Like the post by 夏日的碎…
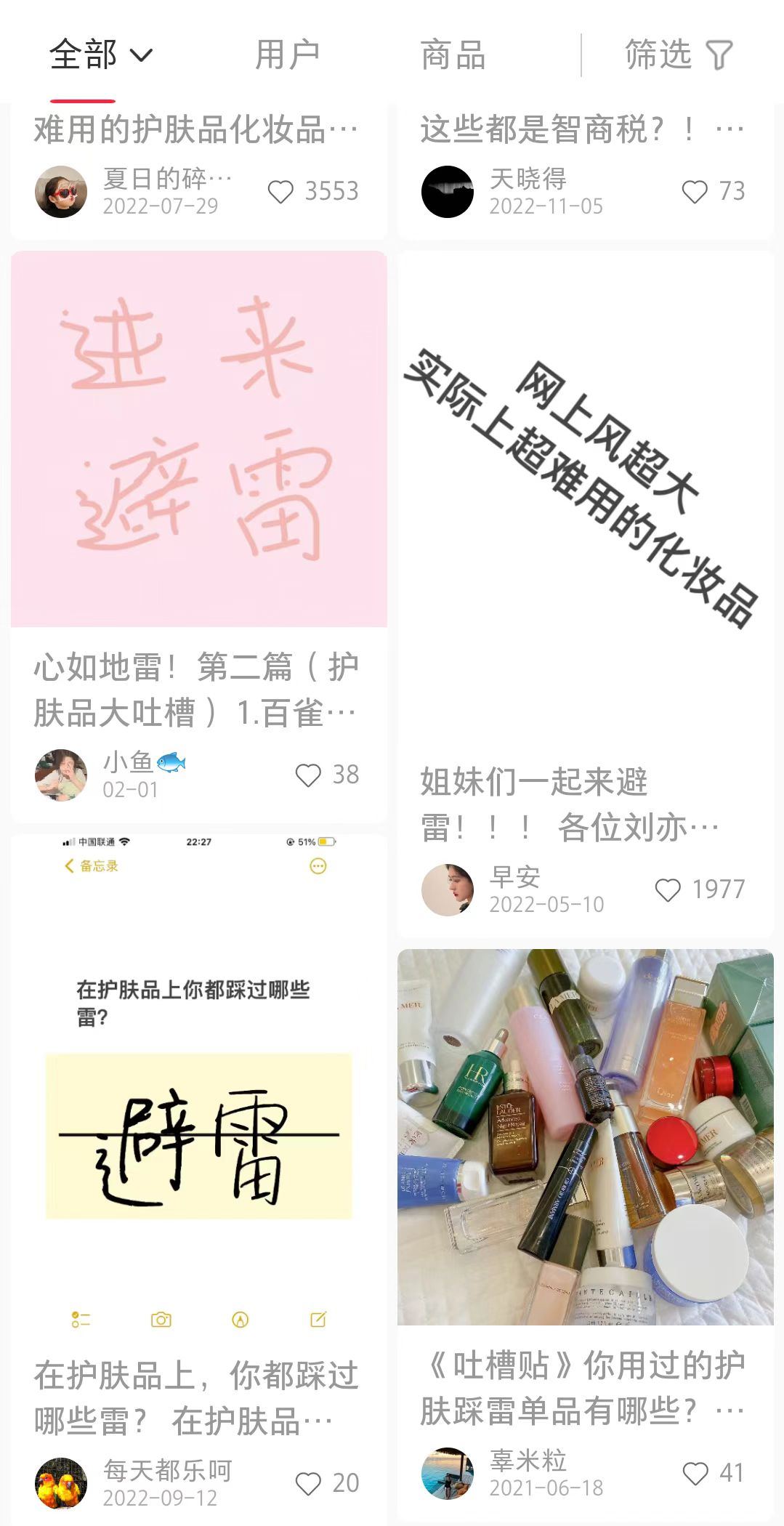 click(280, 192)
